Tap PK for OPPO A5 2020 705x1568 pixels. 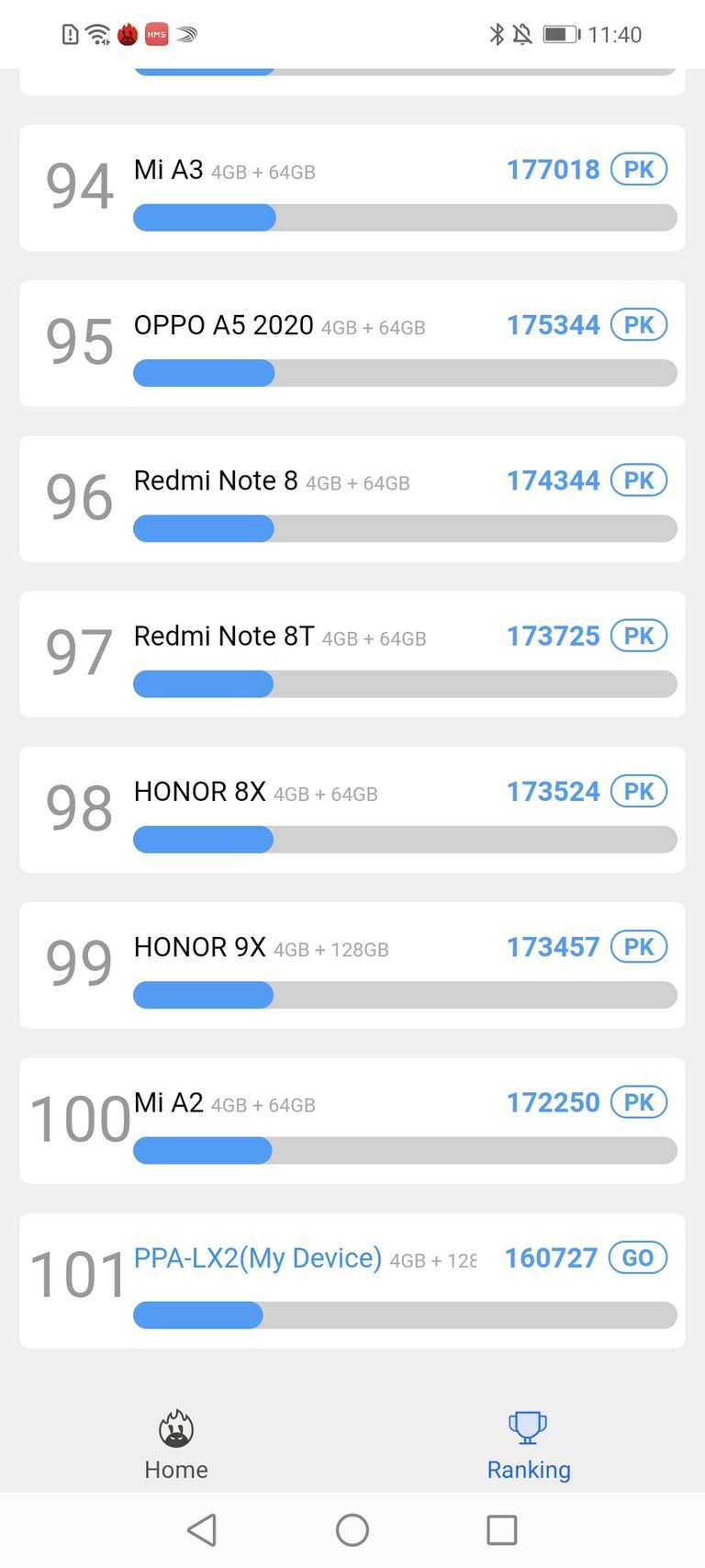pos(641,324)
